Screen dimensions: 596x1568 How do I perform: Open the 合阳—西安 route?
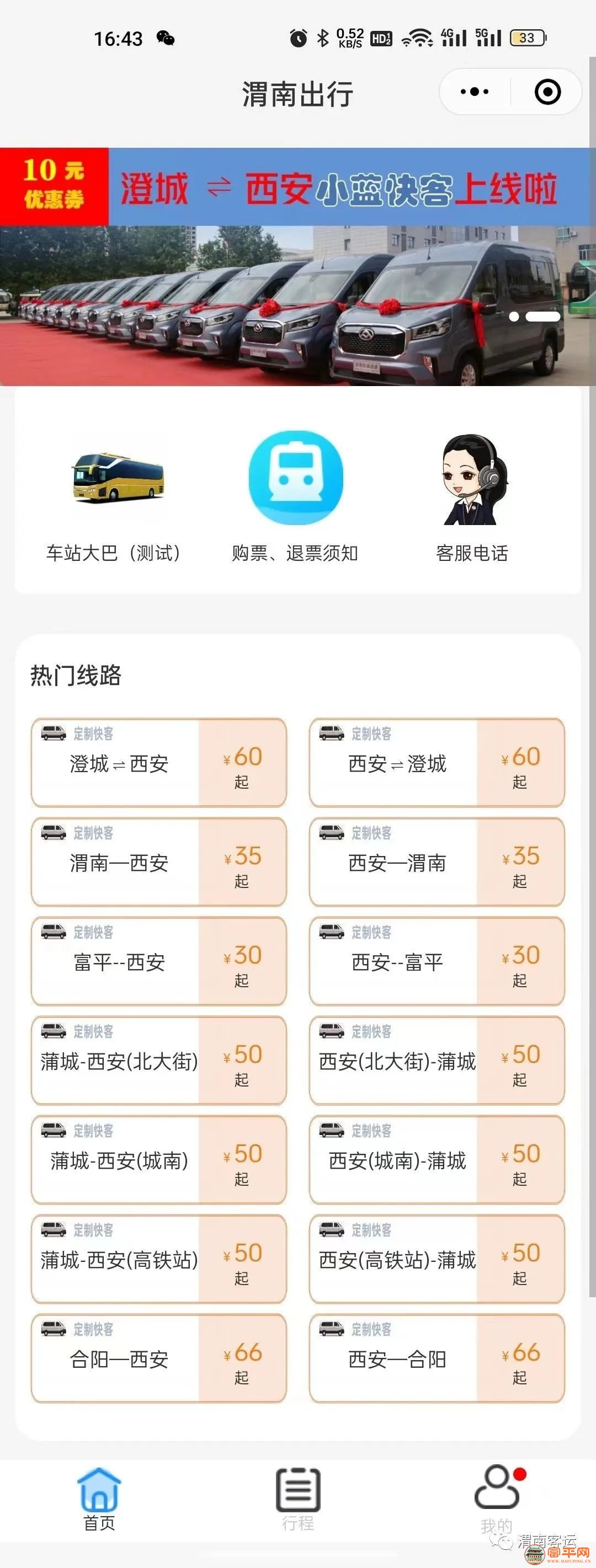(159, 1358)
